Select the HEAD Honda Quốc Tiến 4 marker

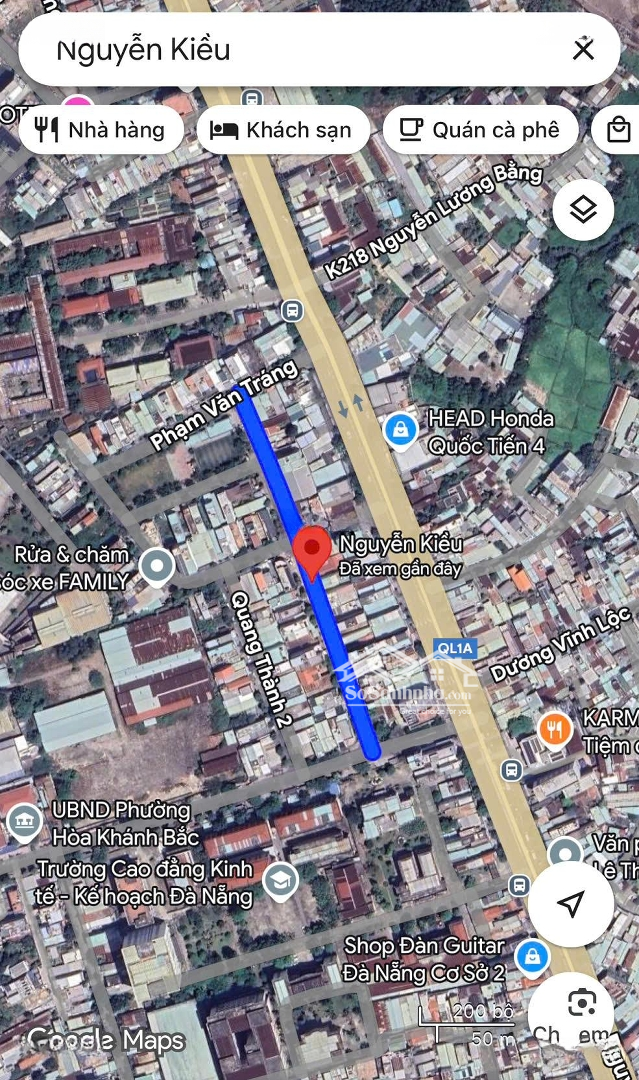(400, 430)
